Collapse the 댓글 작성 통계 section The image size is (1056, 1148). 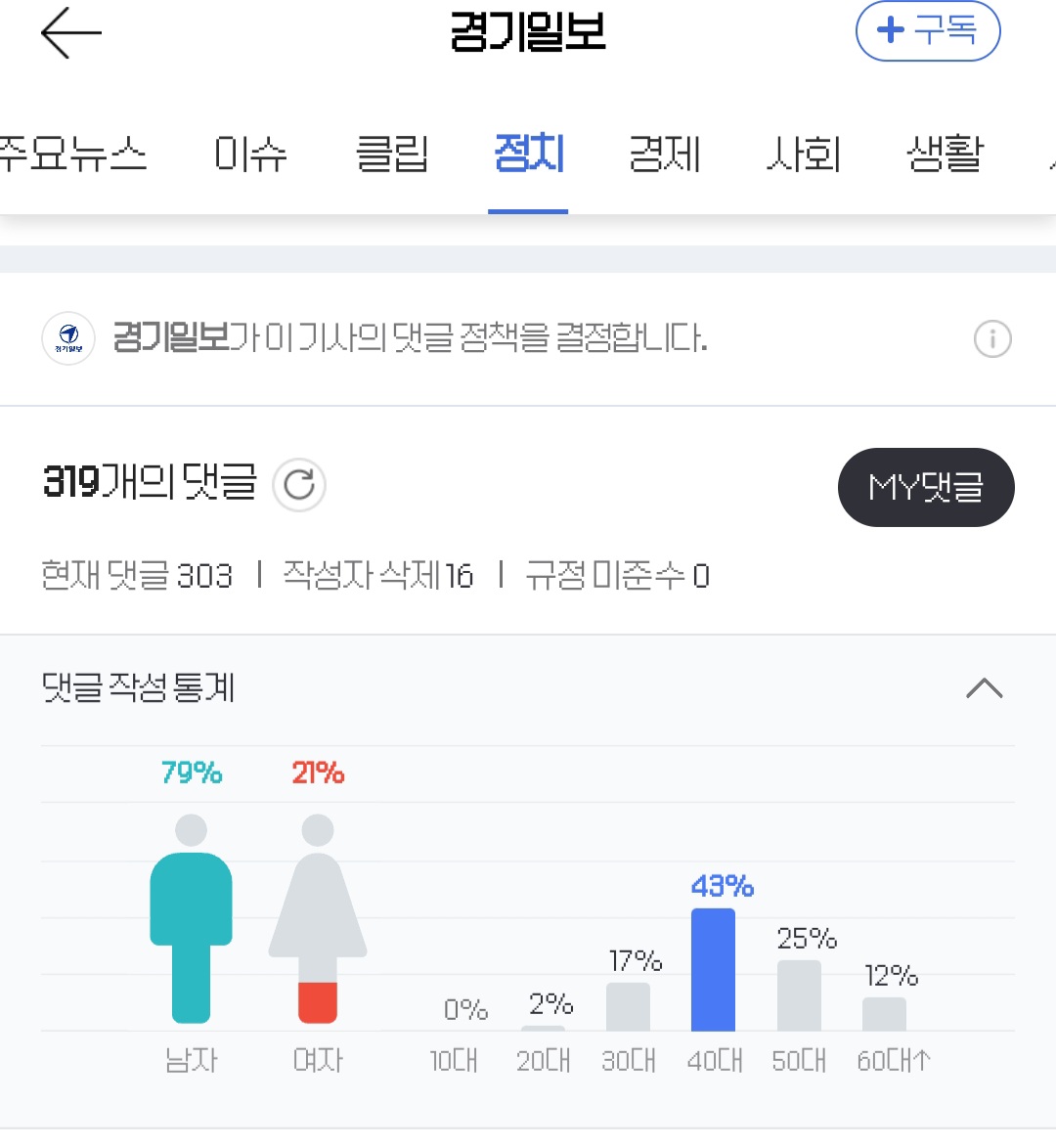pyautogui.click(x=984, y=688)
